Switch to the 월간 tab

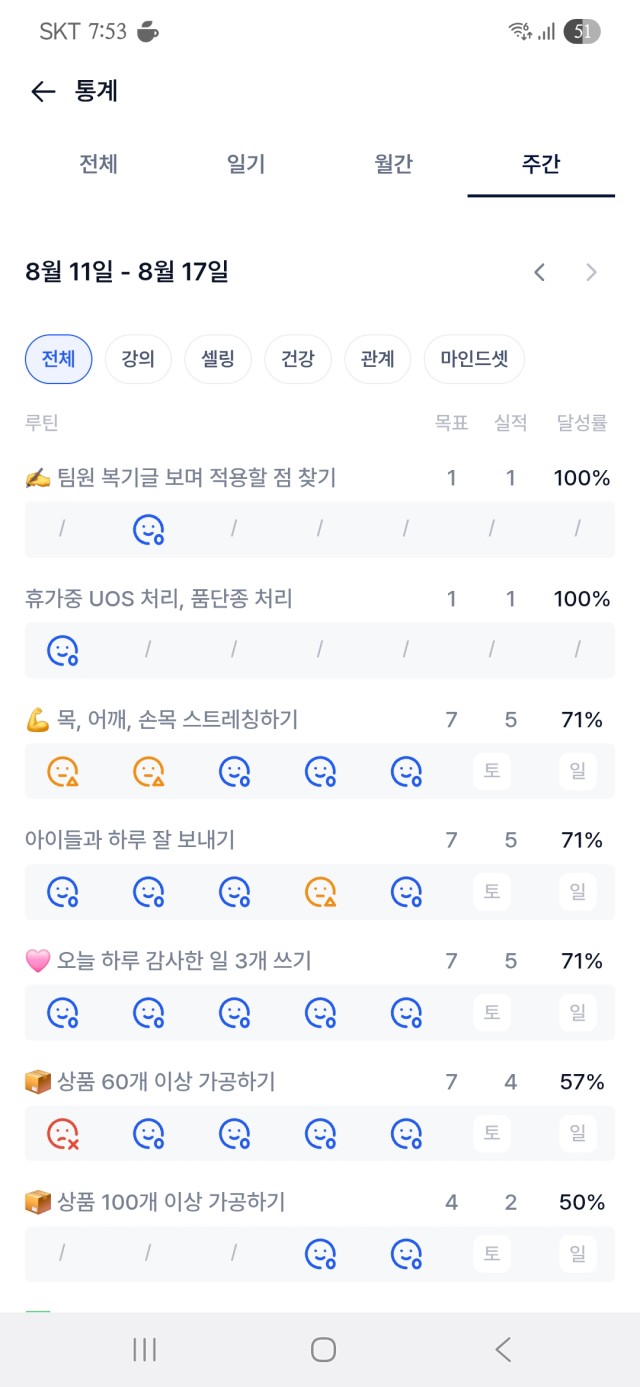[394, 164]
